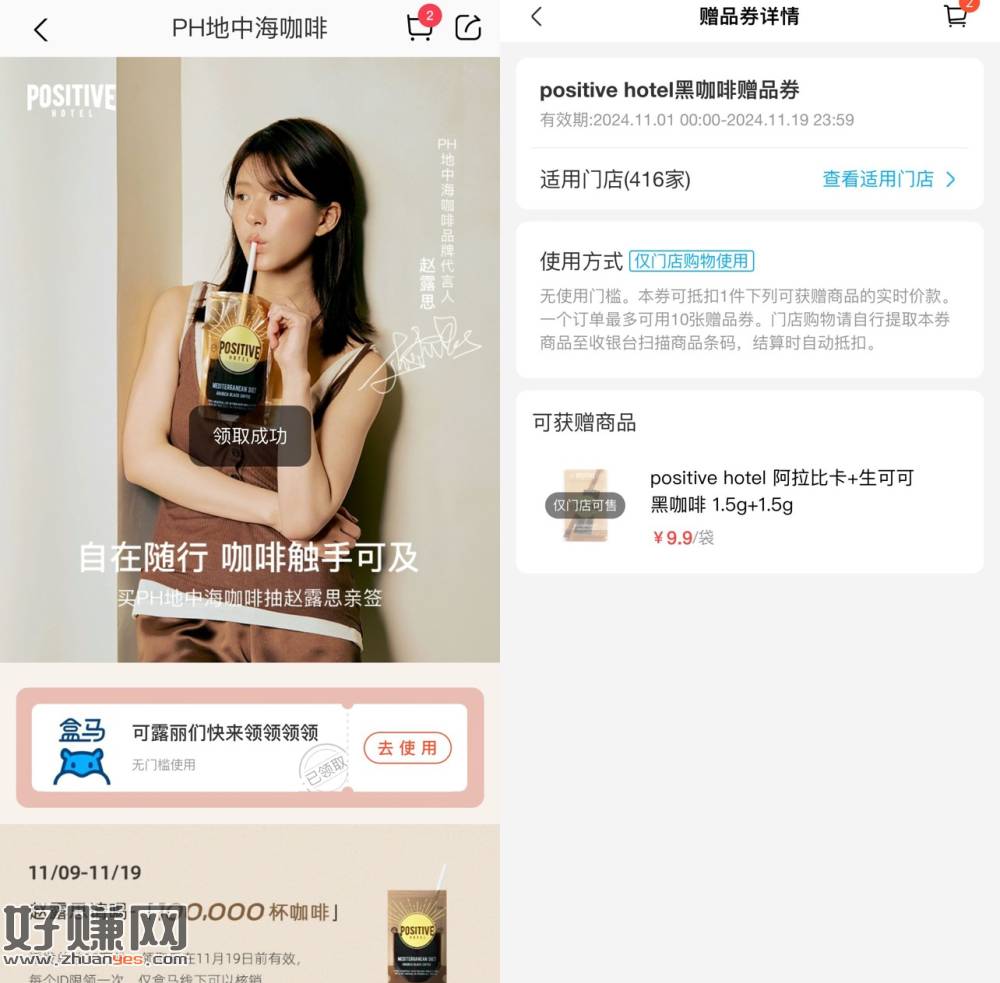Tap 去使用 on the 盒马 coupon

[407, 747]
